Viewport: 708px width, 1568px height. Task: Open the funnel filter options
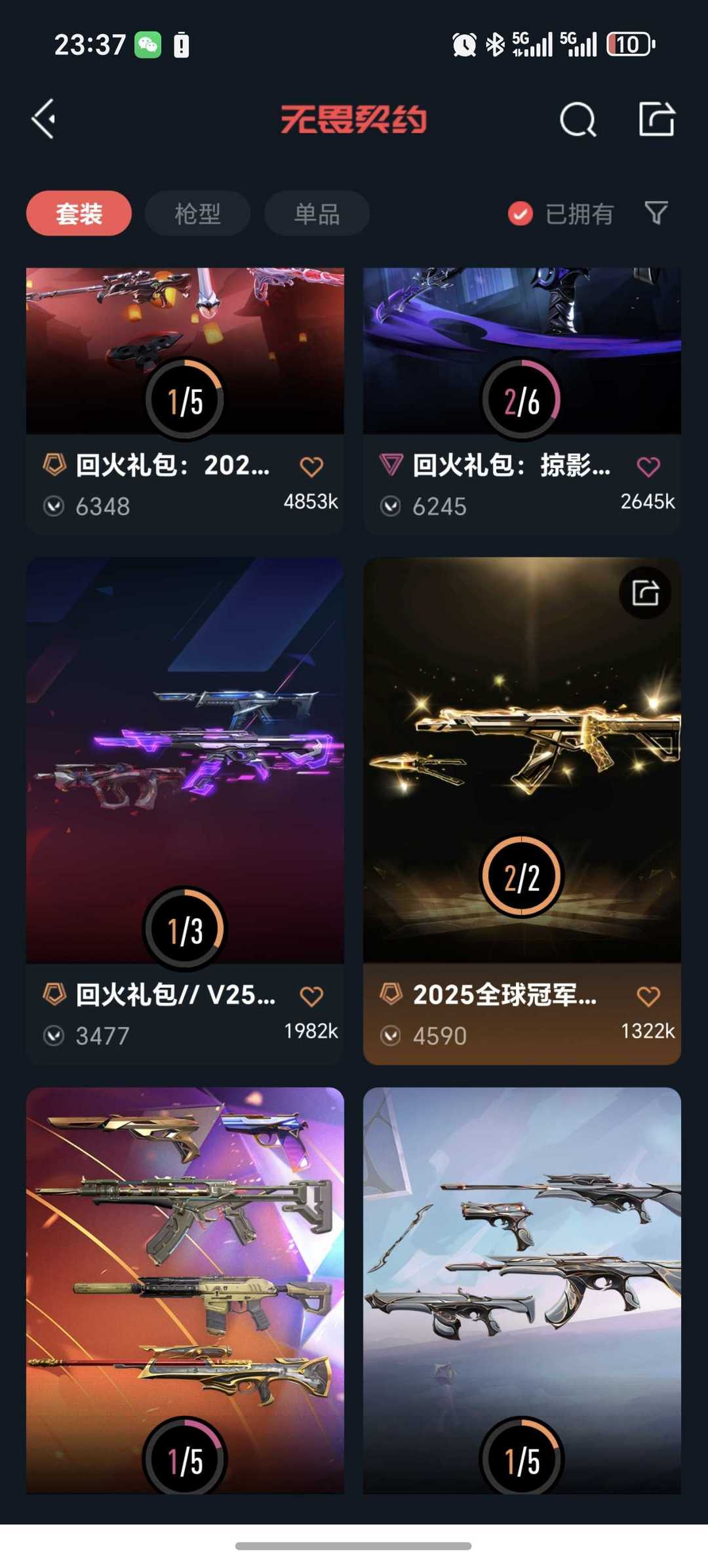click(x=656, y=213)
